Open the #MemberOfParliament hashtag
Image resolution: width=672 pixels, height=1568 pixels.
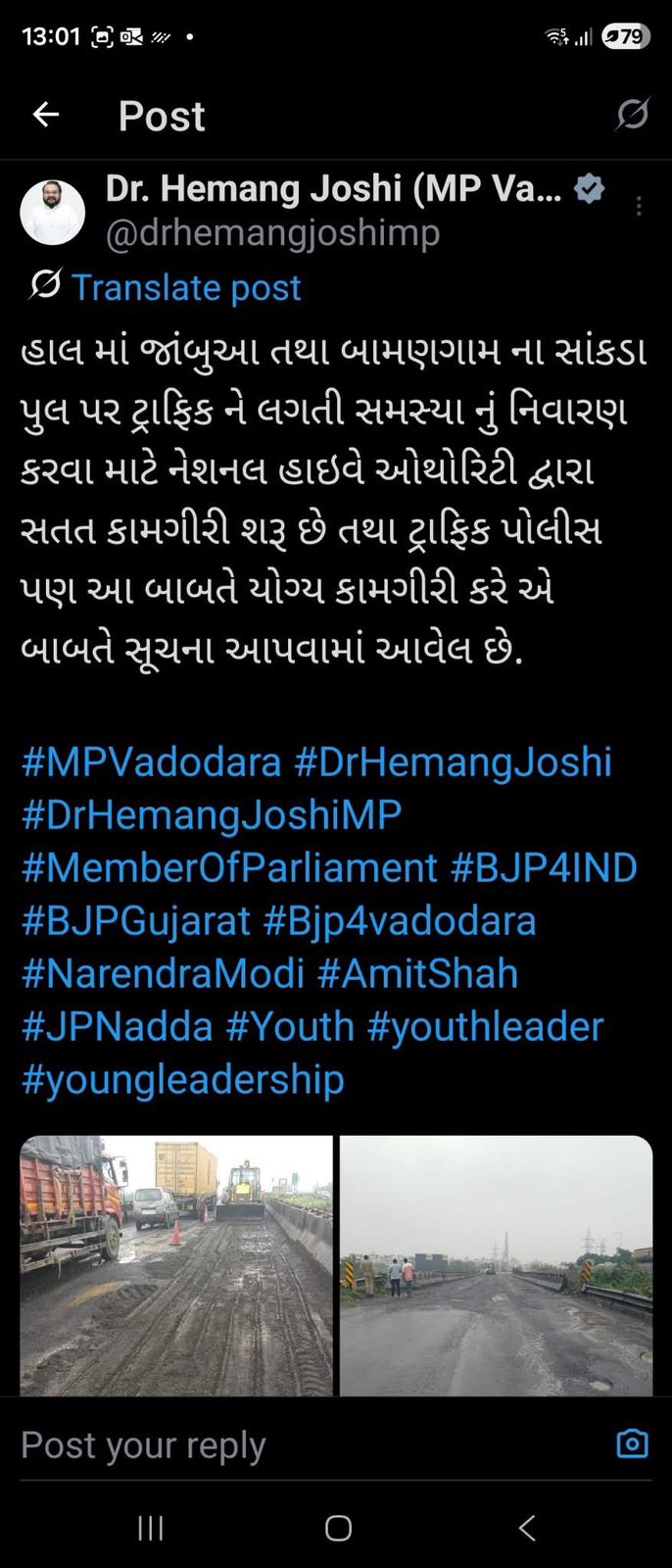[x=229, y=868]
